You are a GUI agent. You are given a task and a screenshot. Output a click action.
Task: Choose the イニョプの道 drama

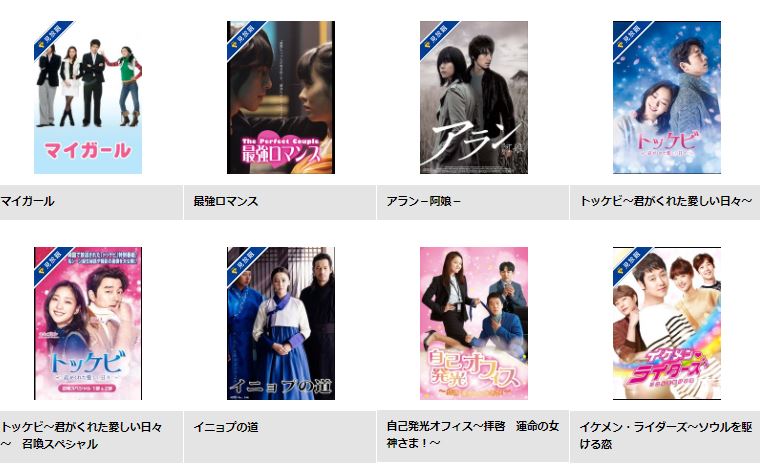point(281,323)
